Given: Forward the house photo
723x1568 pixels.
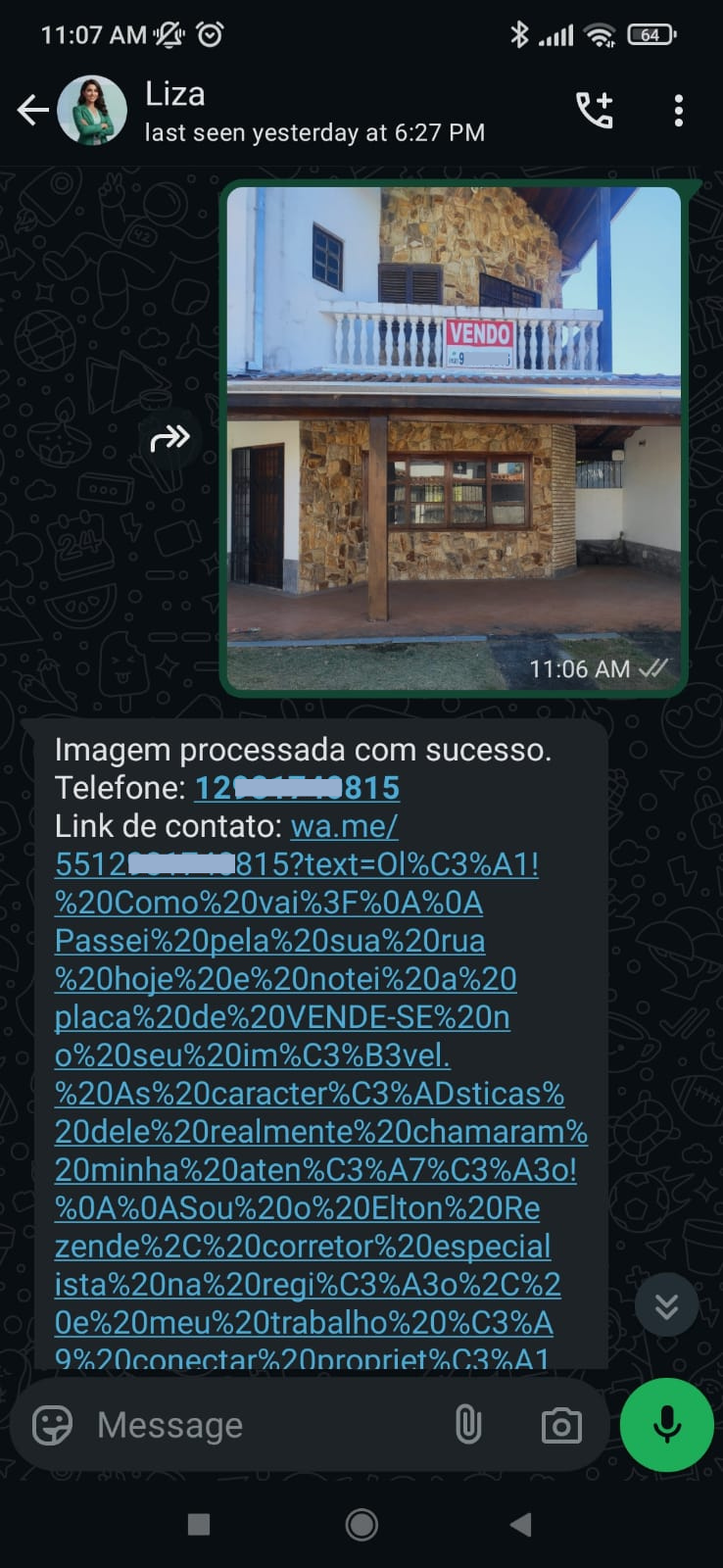Looking at the screenshot, I should coord(169,438).
